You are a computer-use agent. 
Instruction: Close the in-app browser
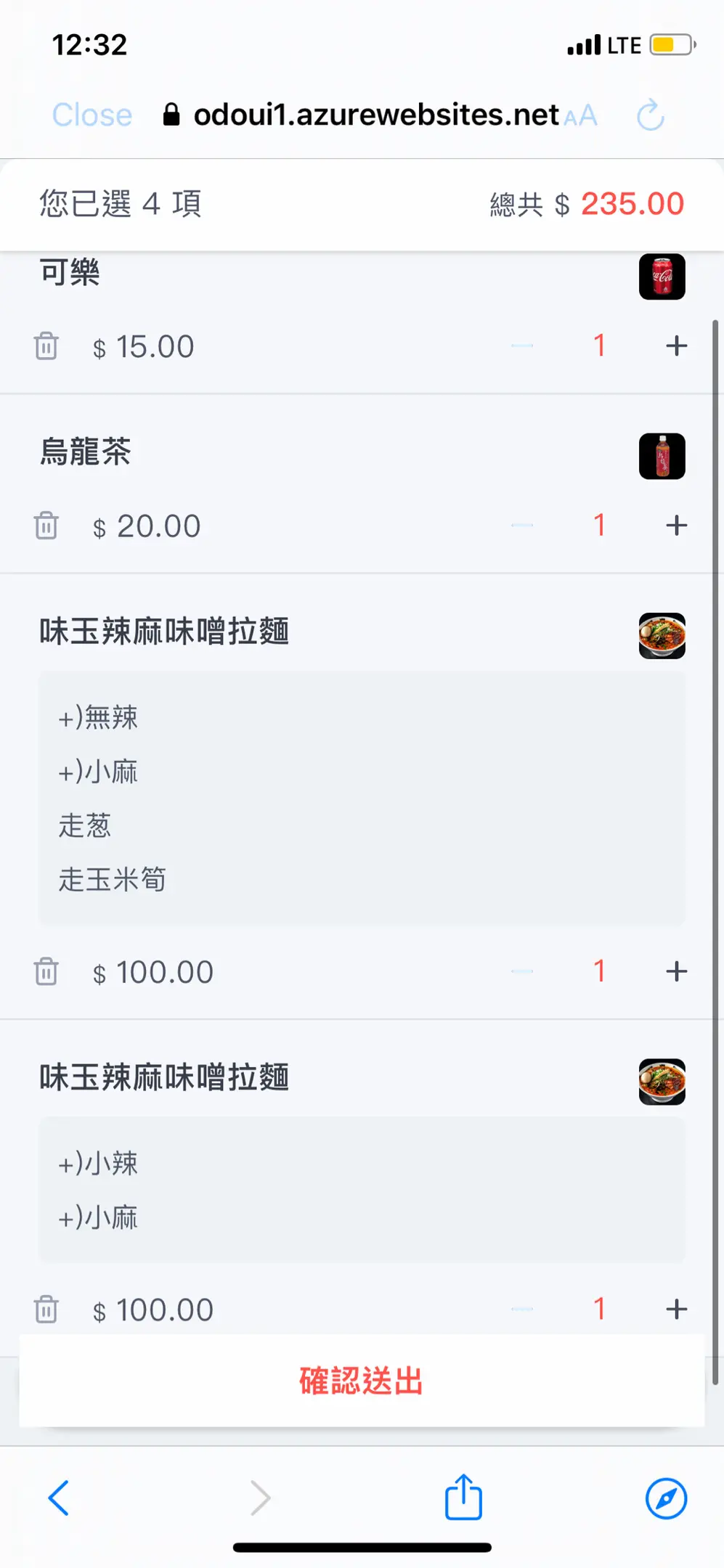pos(92,115)
